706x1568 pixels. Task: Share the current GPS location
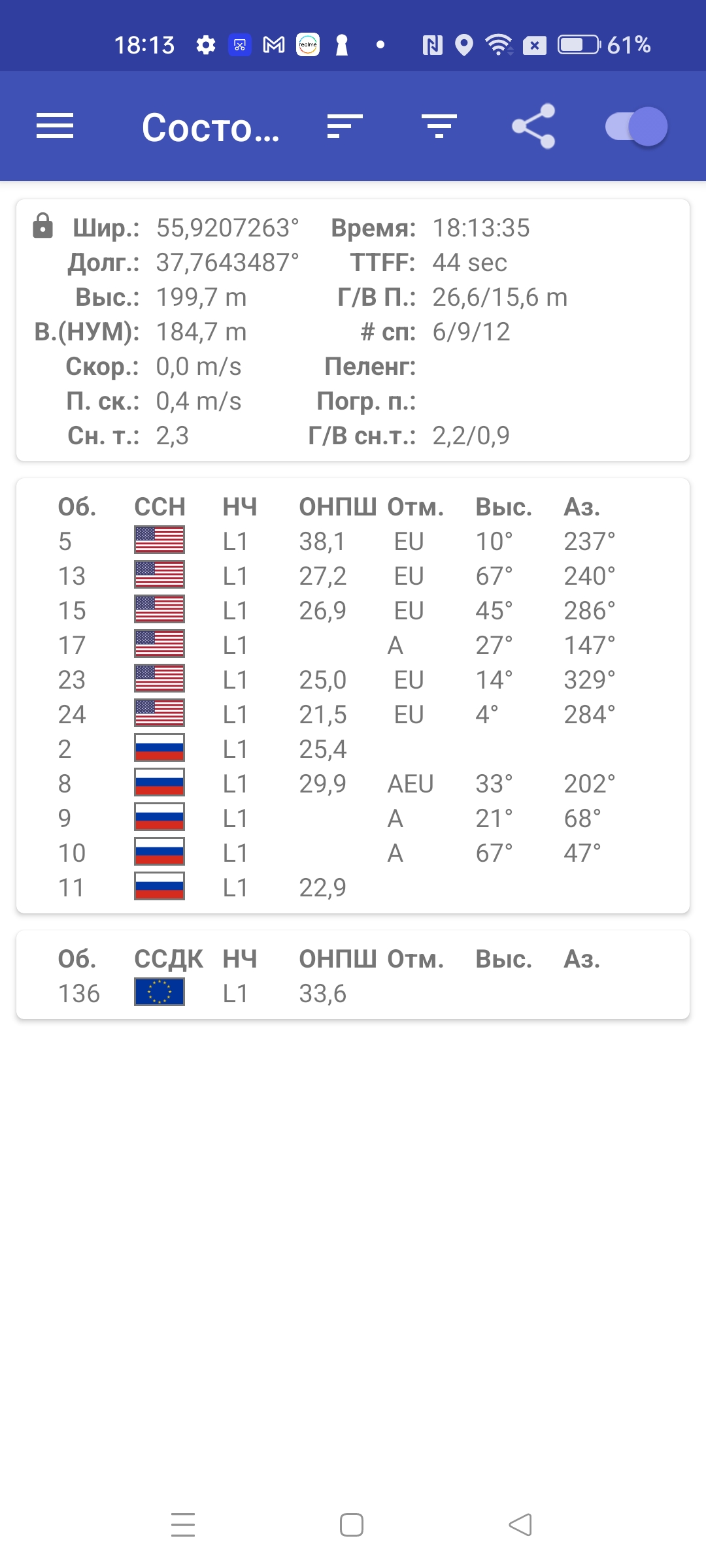pyautogui.click(x=533, y=126)
